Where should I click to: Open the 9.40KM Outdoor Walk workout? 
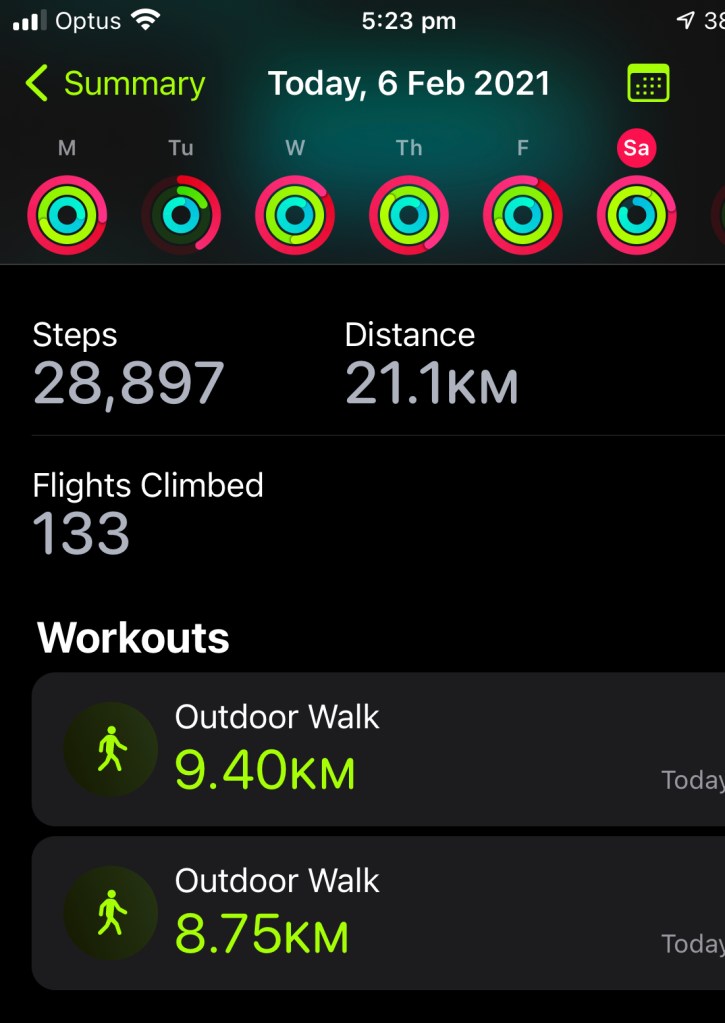point(378,749)
